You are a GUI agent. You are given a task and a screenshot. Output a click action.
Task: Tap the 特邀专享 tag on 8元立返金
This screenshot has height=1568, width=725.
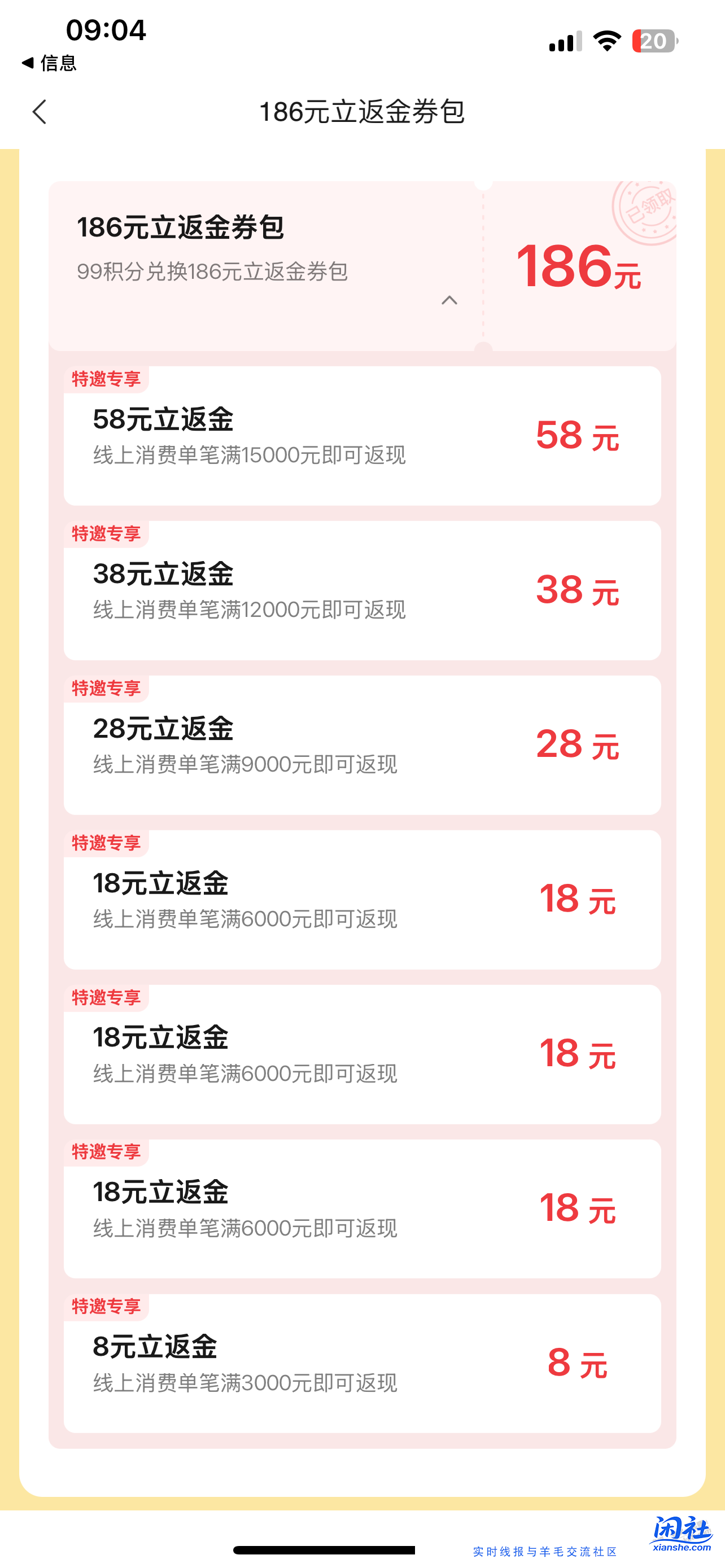106,1306
